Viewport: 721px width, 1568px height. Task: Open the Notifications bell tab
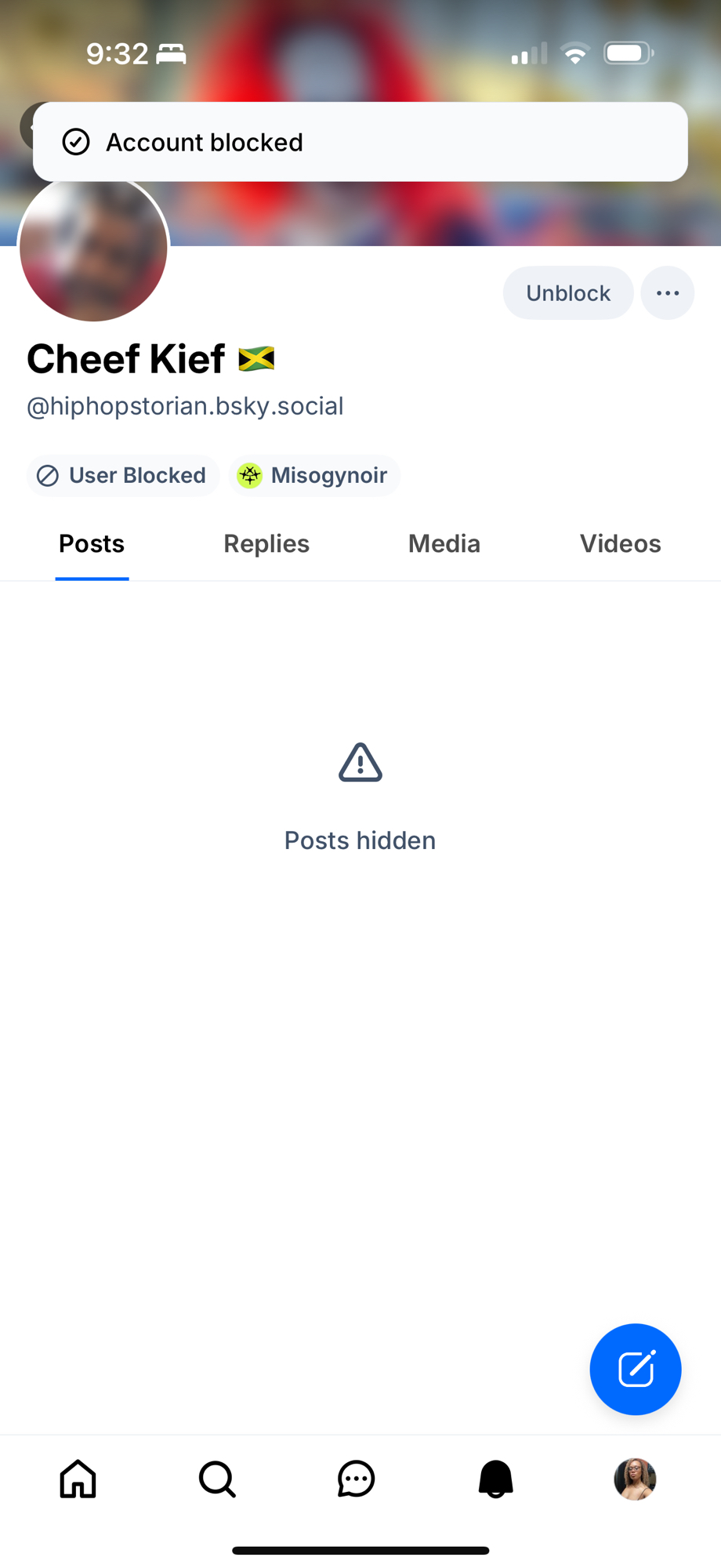coord(495,1479)
